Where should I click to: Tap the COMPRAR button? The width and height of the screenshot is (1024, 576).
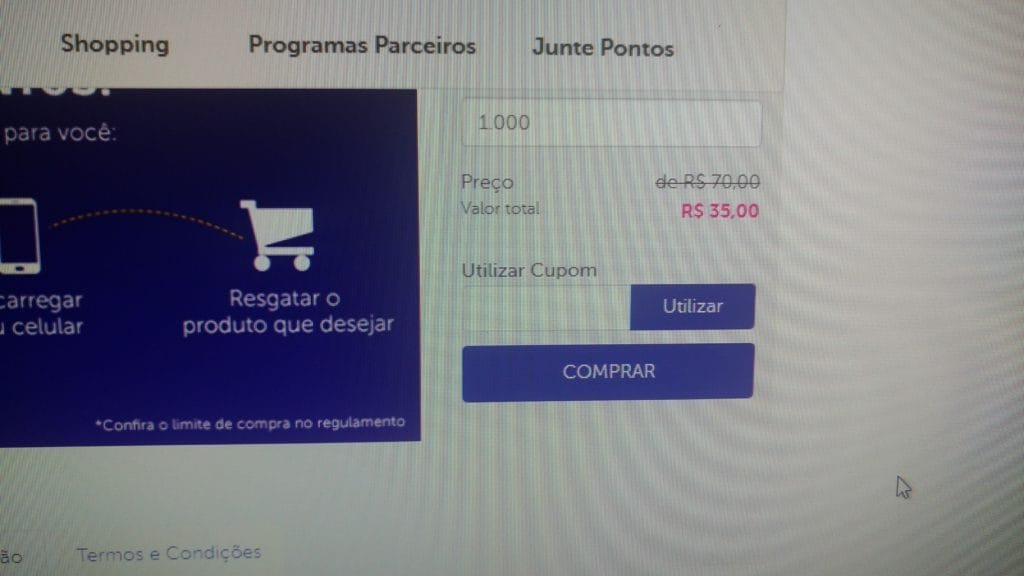click(x=608, y=372)
